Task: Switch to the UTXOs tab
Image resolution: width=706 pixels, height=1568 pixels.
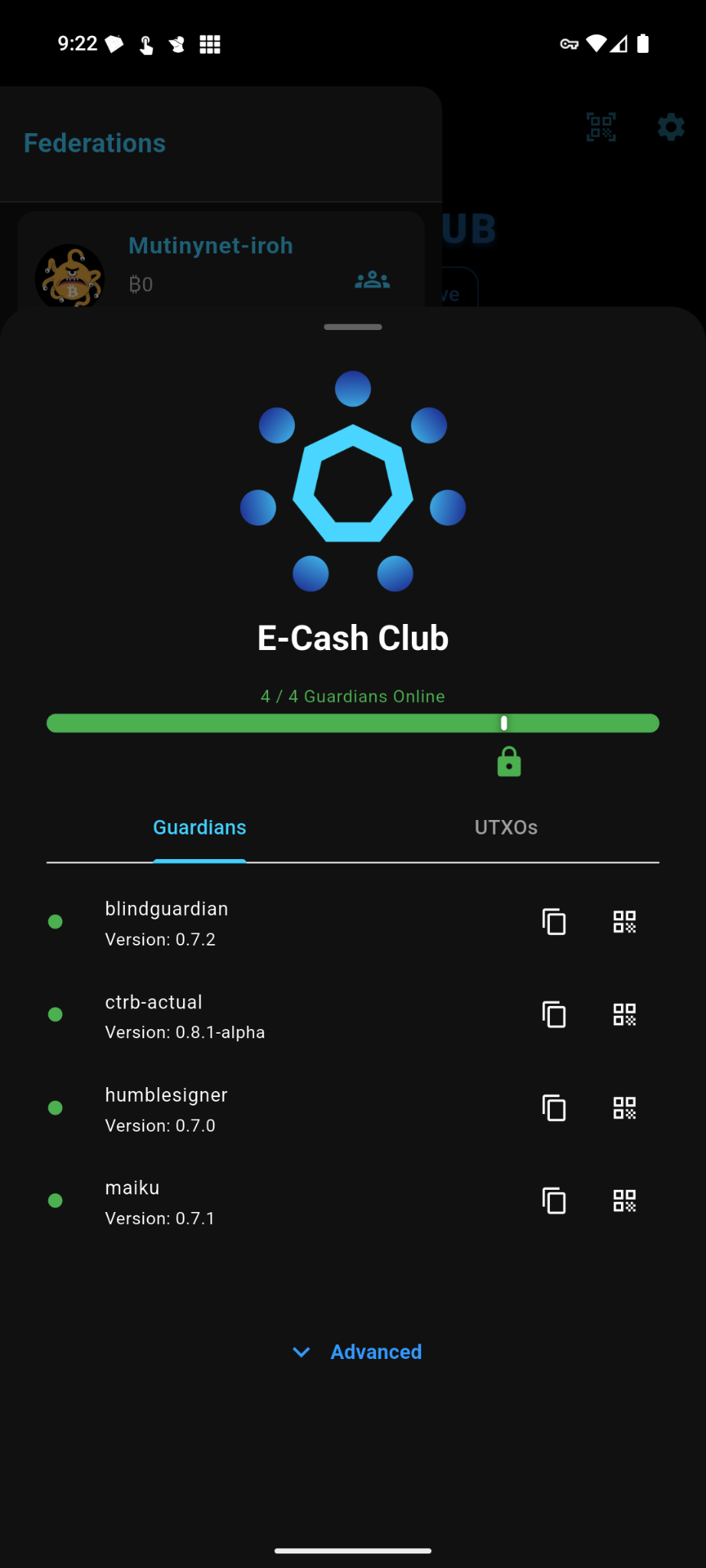Action: (x=505, y=828)
